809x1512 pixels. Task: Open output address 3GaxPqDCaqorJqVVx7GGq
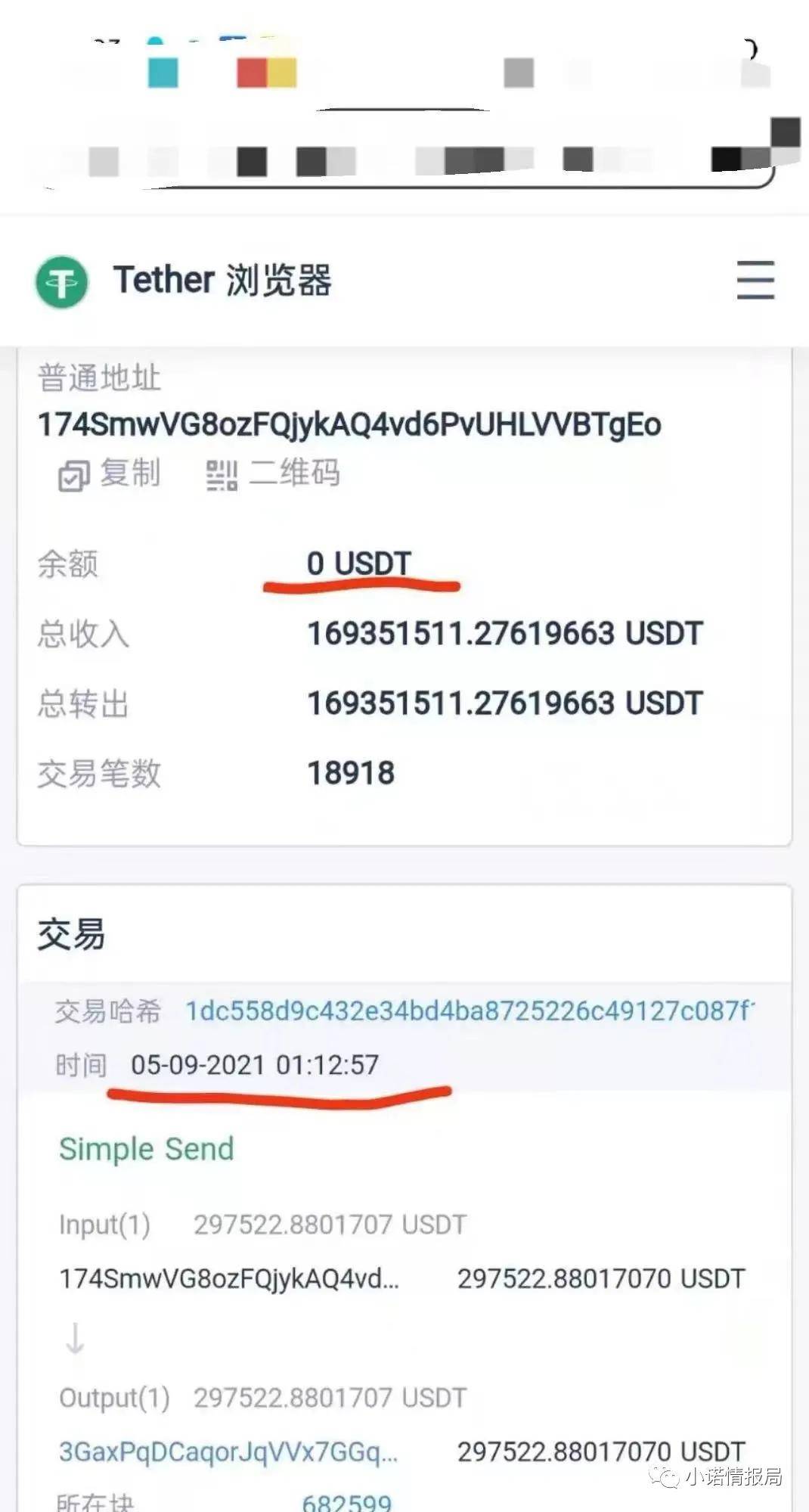pos(228,1451)
